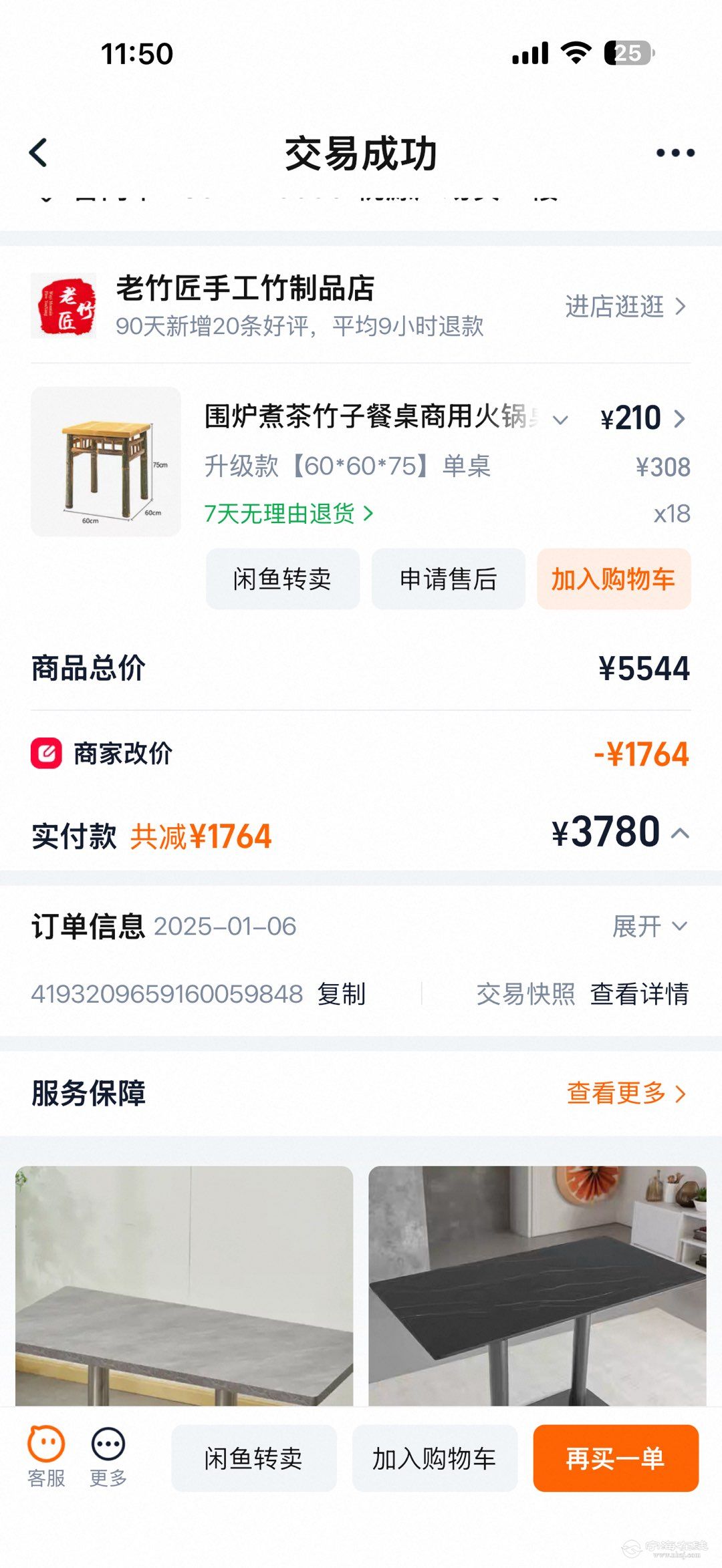Request after-sales with 申请售后

coord(448,579)
